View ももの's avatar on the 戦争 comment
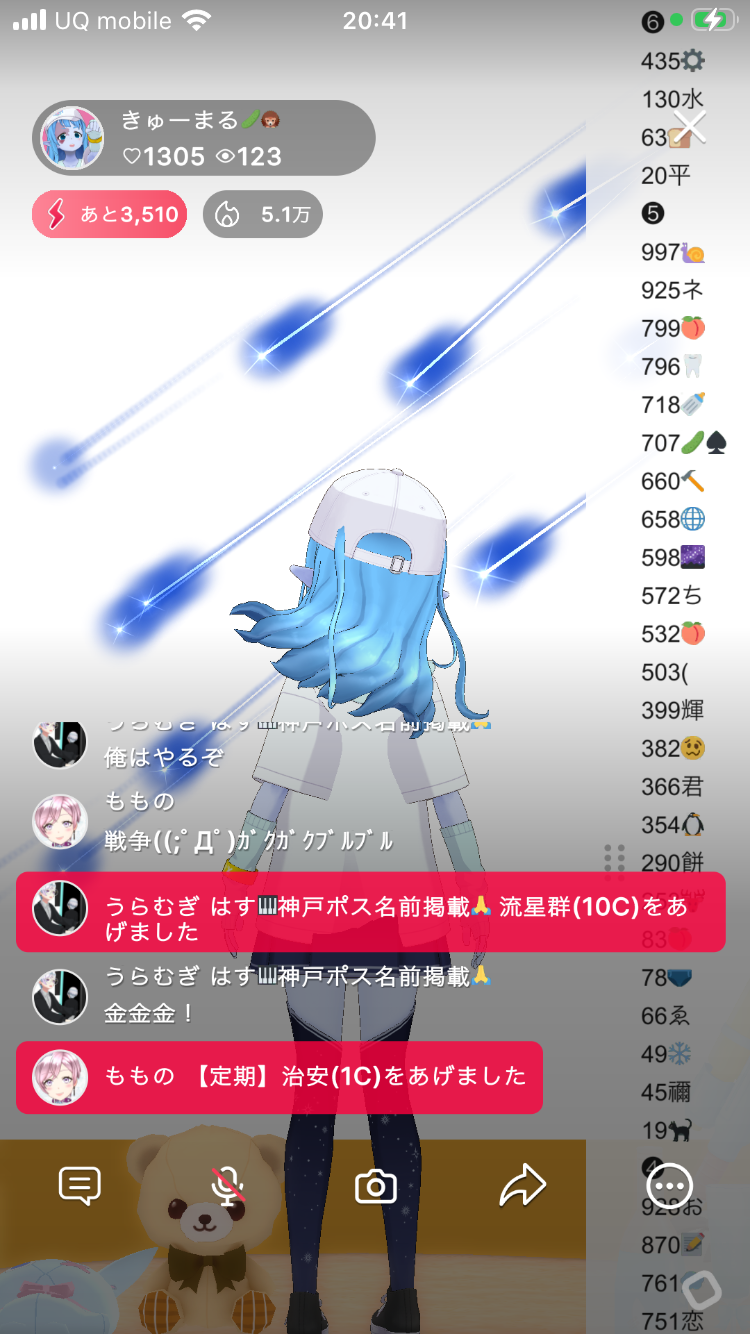This screenshot has height=1334, width=750. tap(59, 822)
